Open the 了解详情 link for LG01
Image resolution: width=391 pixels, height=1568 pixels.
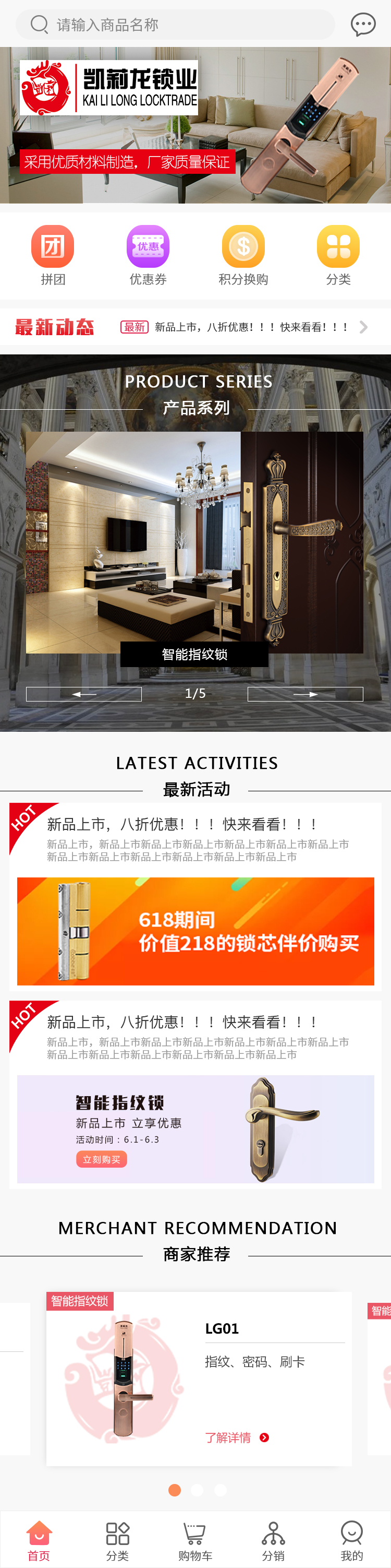(237, 1437)
